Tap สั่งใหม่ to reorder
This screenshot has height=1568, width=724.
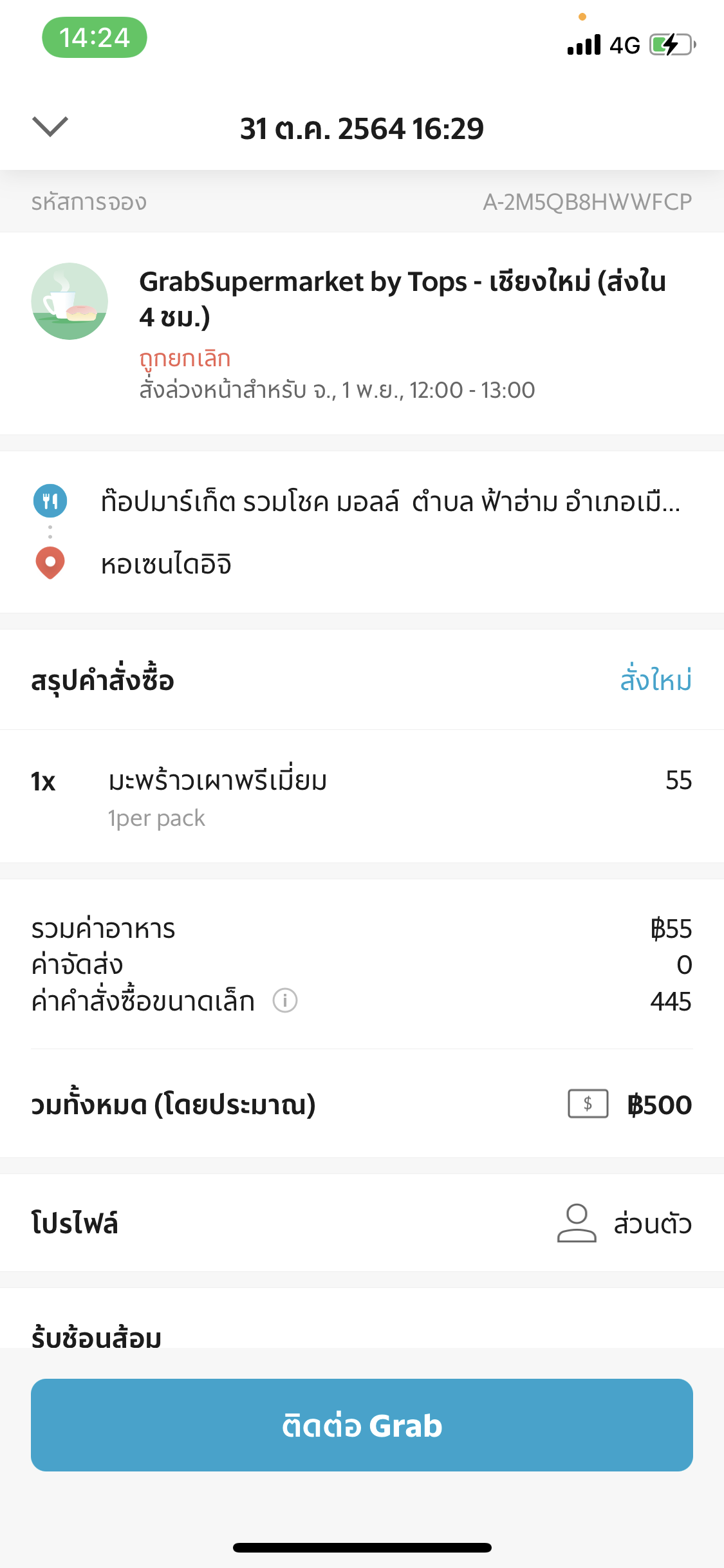[655, 680]
